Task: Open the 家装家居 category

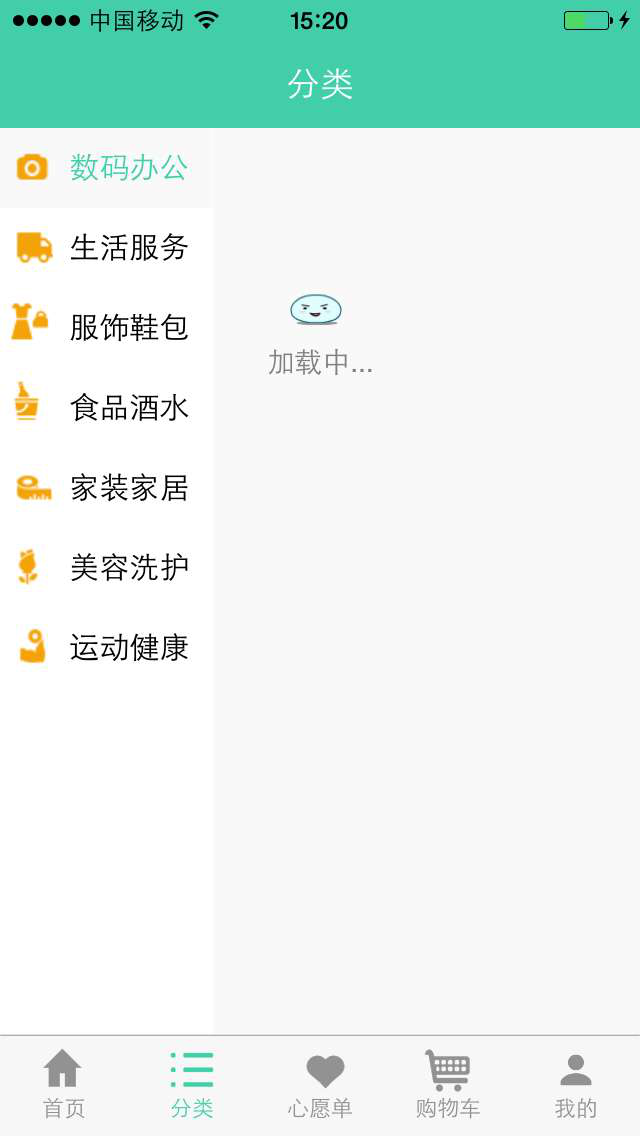Action: click(x=106, y=488)
